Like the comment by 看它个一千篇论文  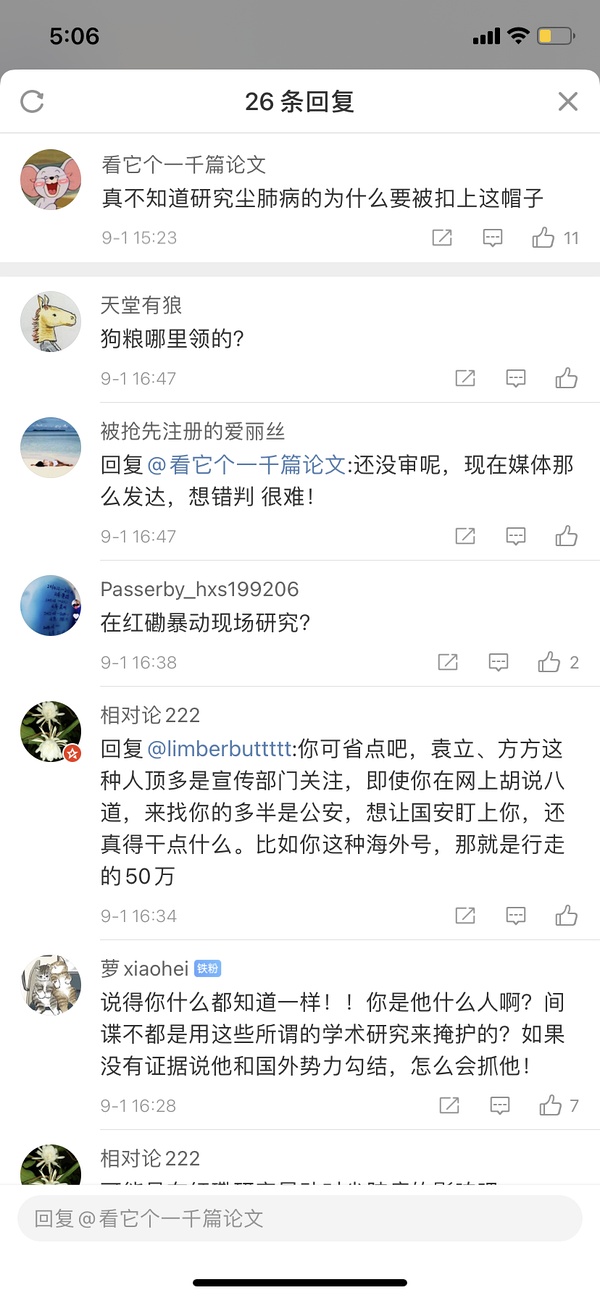tap(544, 238)
